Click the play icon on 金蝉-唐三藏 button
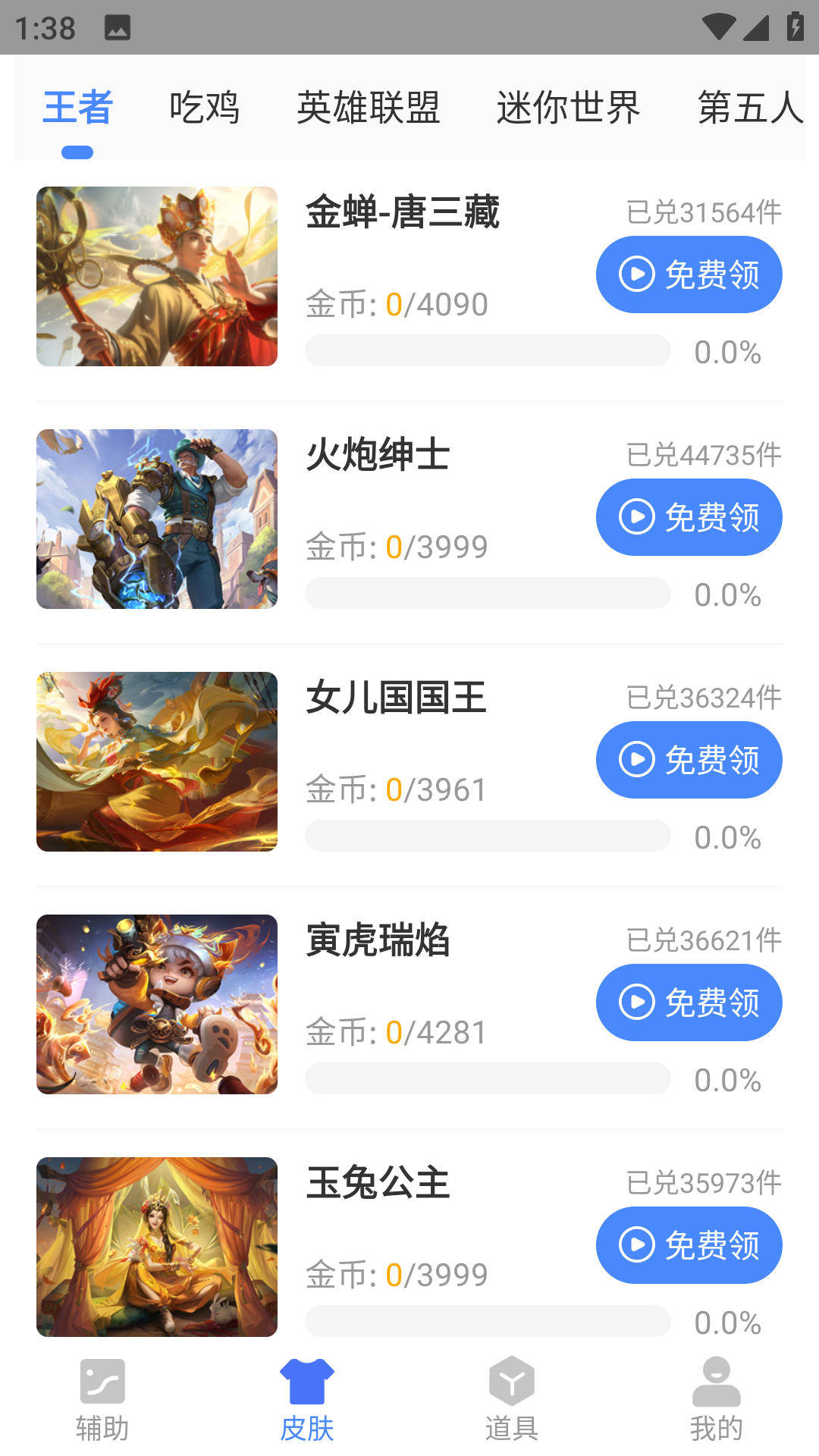819x1456 pixels. point(638,274)
